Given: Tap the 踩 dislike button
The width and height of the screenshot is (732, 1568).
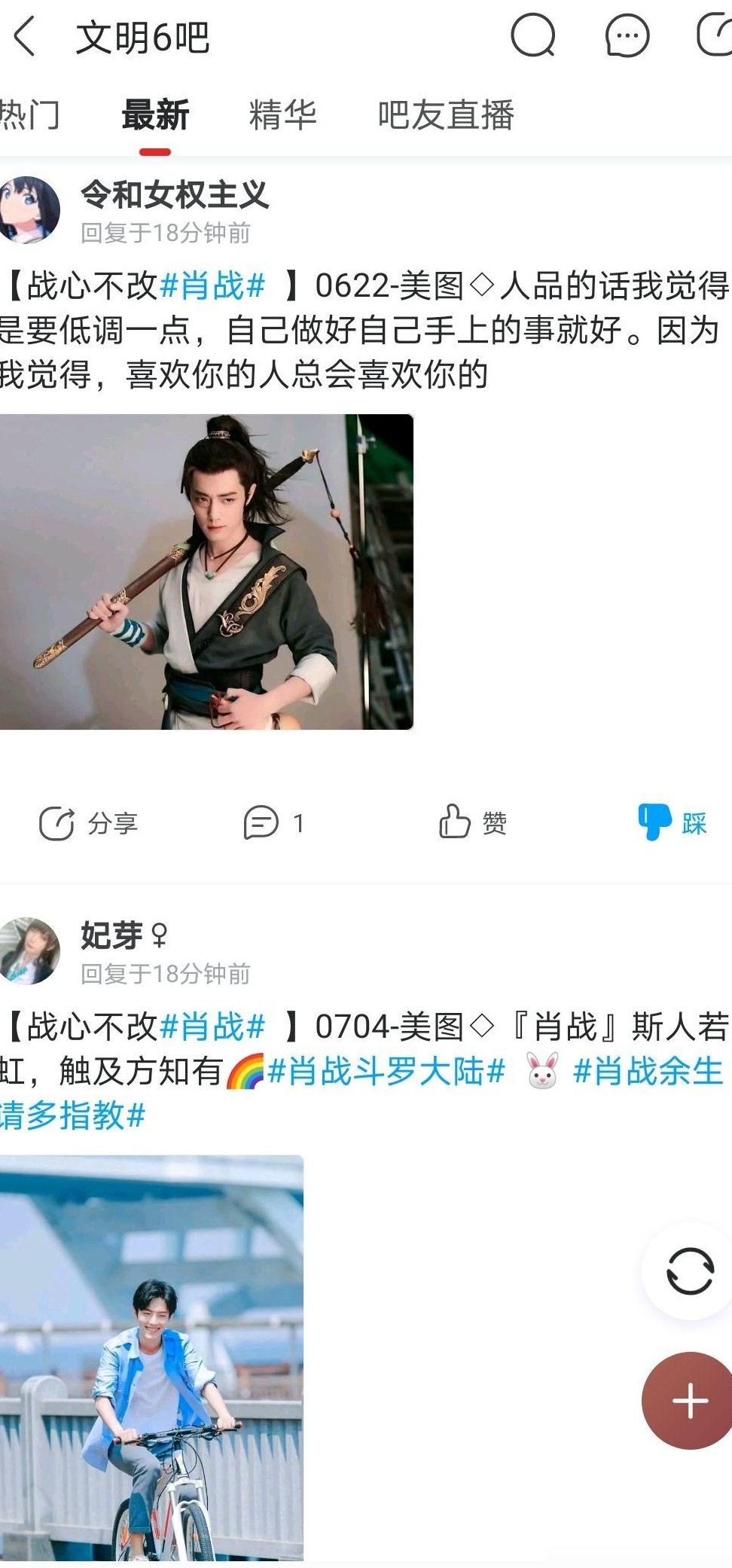Looking at the screenshot, I should point(672,822).
